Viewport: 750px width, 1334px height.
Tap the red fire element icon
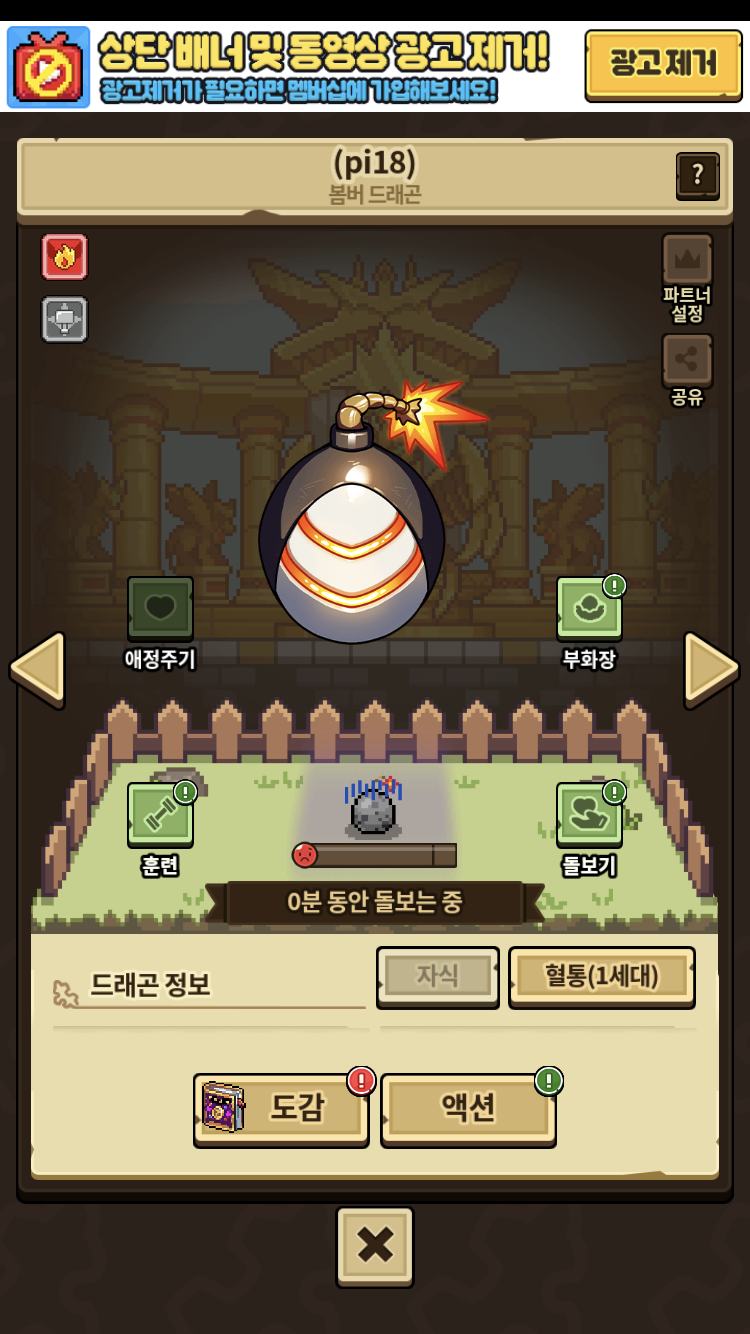[x=65, y=257]
